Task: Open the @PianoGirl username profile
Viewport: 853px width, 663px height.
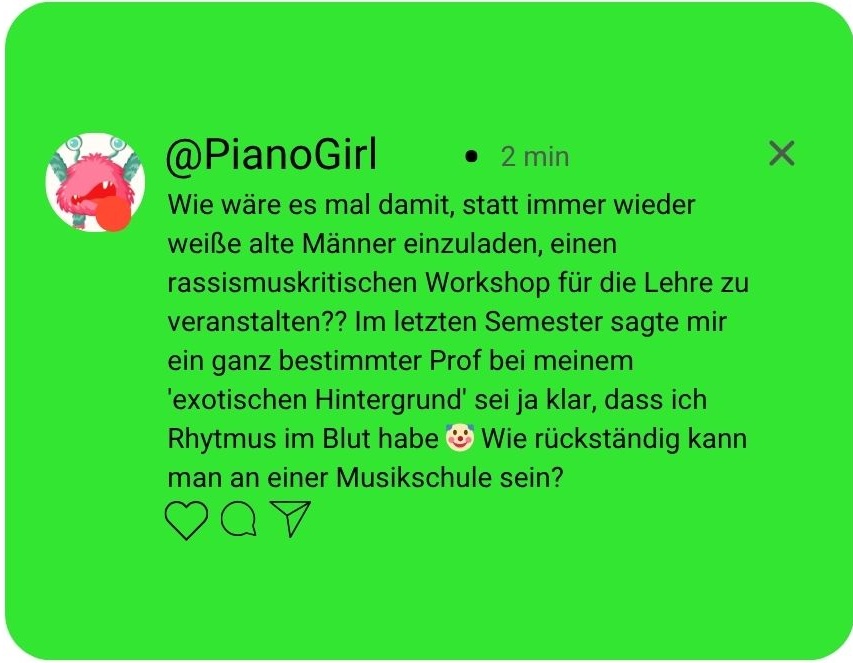Action: pos(272,156)
